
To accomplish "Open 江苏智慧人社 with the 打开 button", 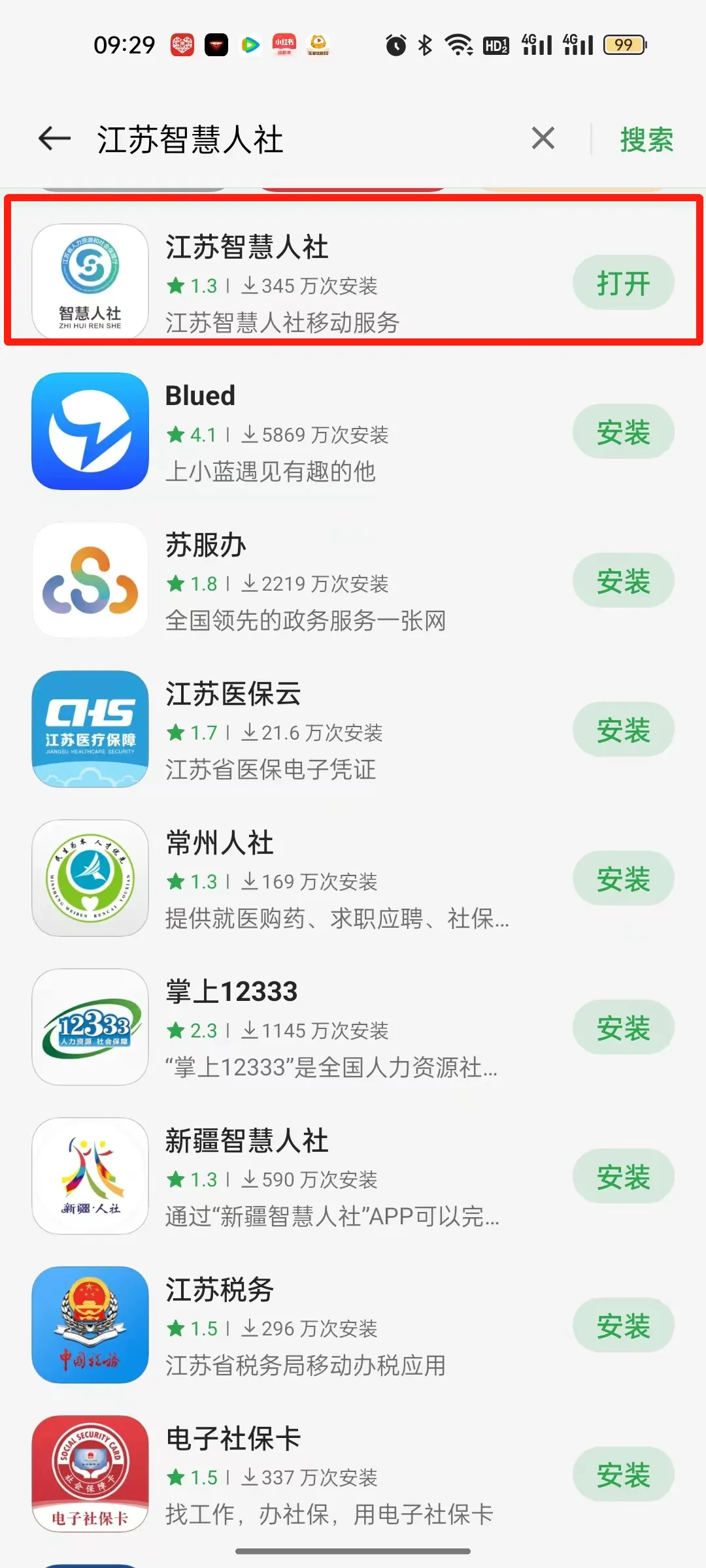I will (623, 283).
